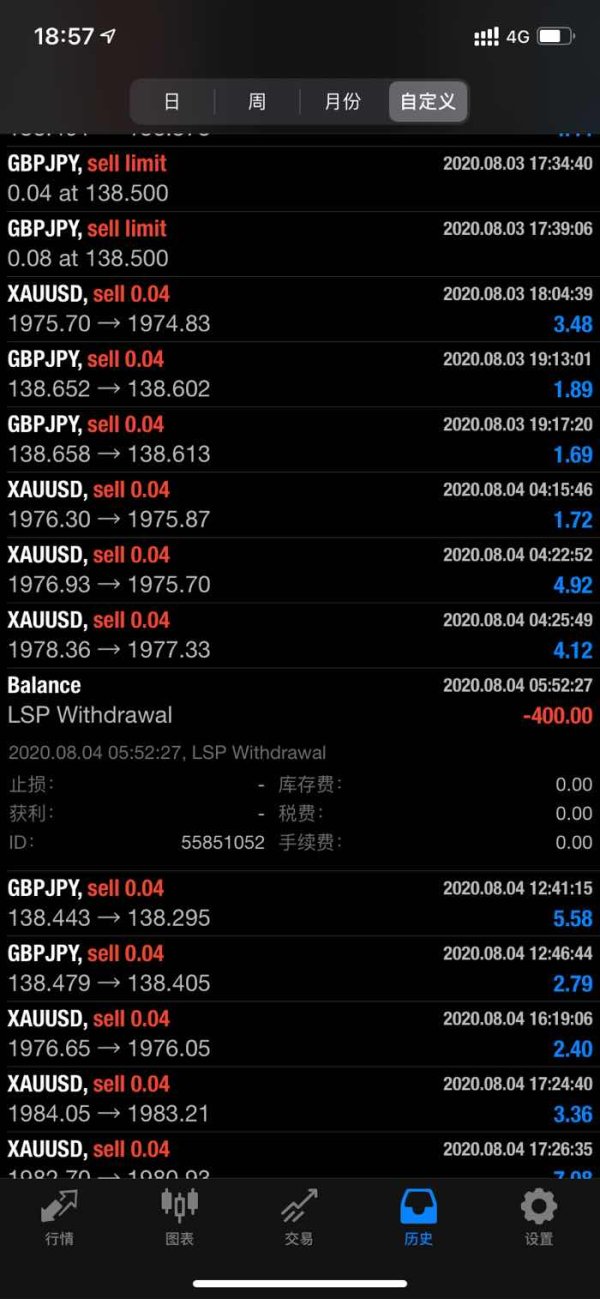This screenshot has width=600, height=1299.
Task: Tap the 历史 history tab
Action: point(418,1217)
